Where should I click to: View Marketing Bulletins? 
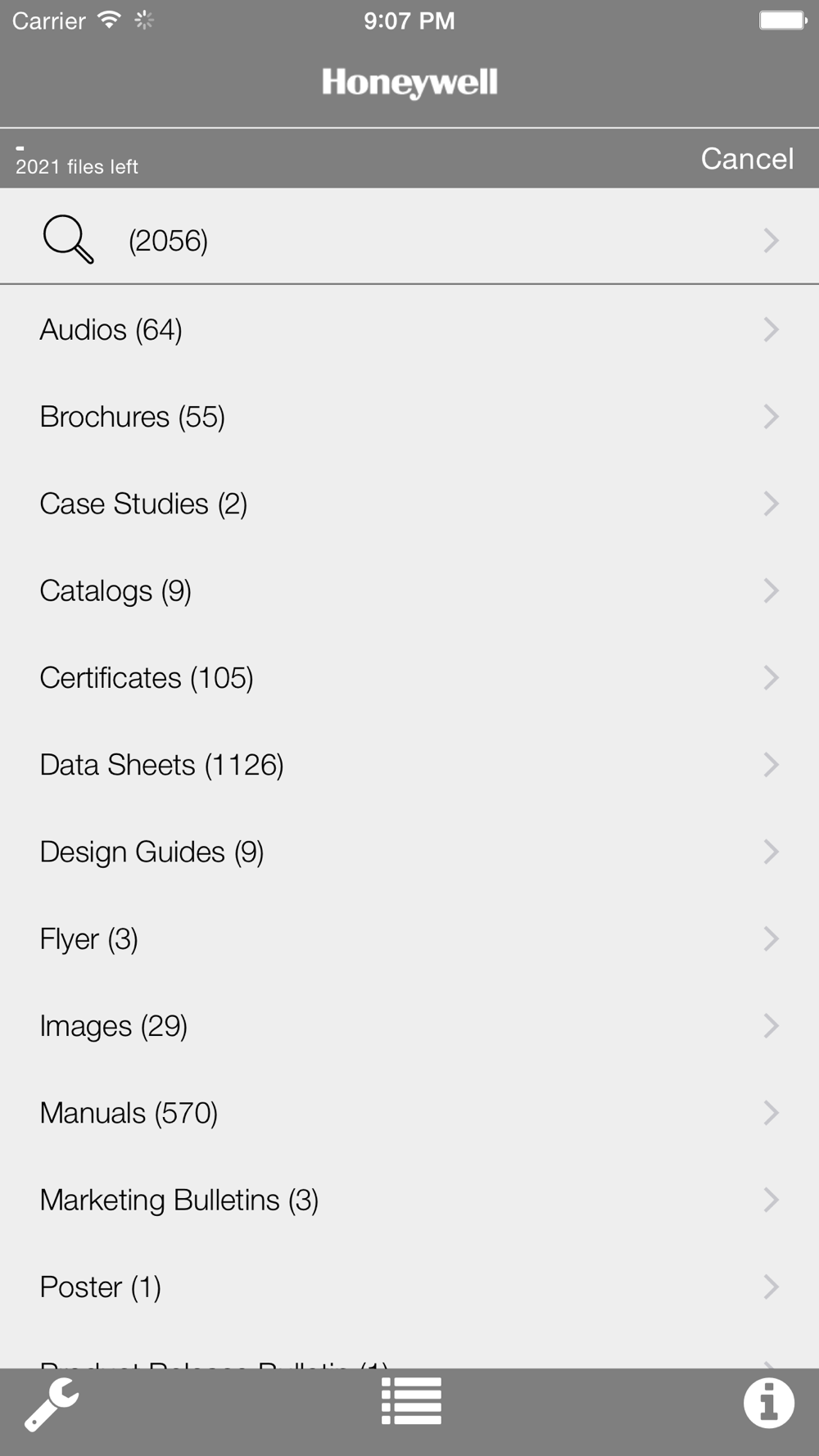point(409,1201)
